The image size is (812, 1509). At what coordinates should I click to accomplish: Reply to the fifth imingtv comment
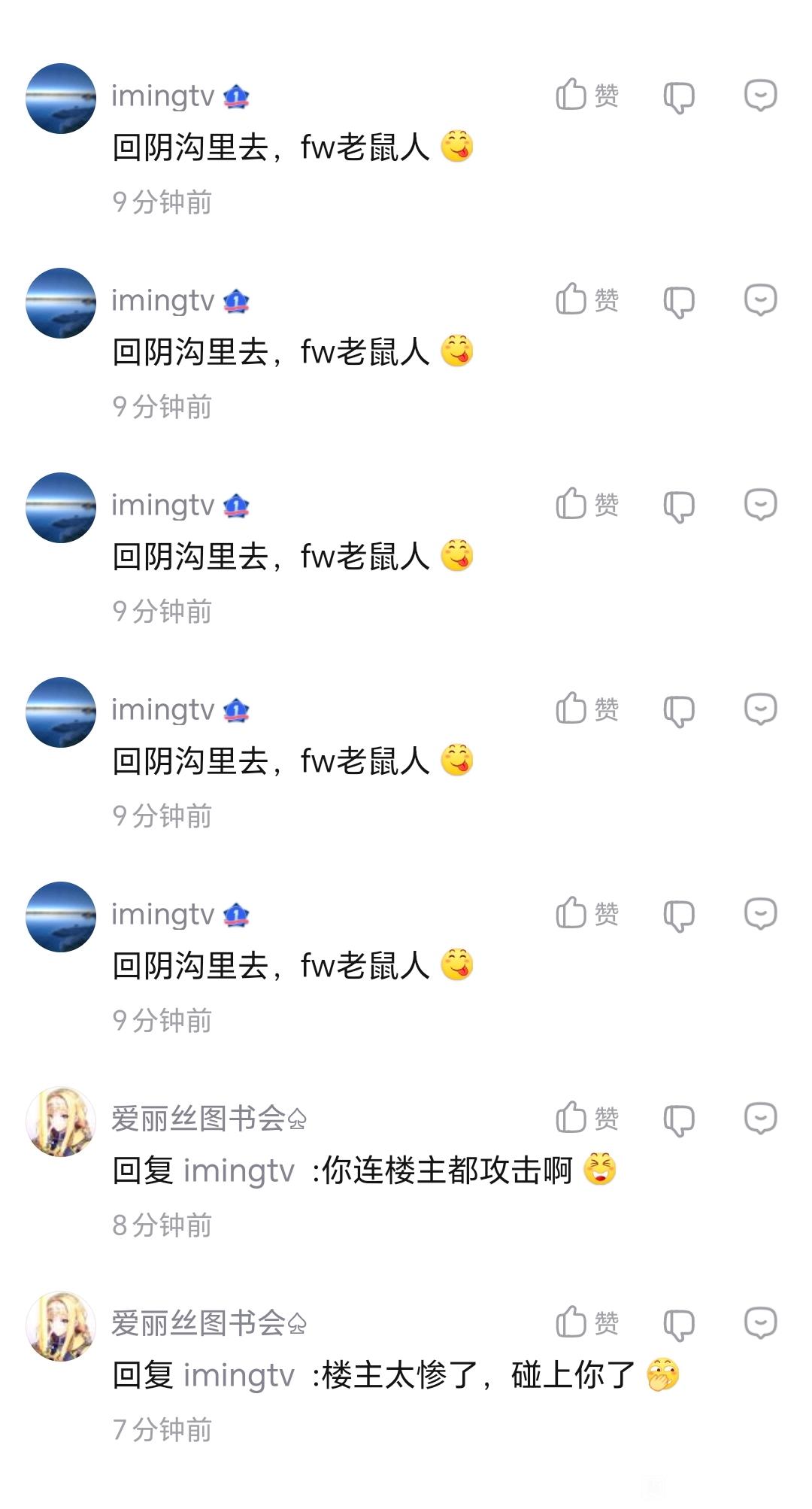point(760,913)
